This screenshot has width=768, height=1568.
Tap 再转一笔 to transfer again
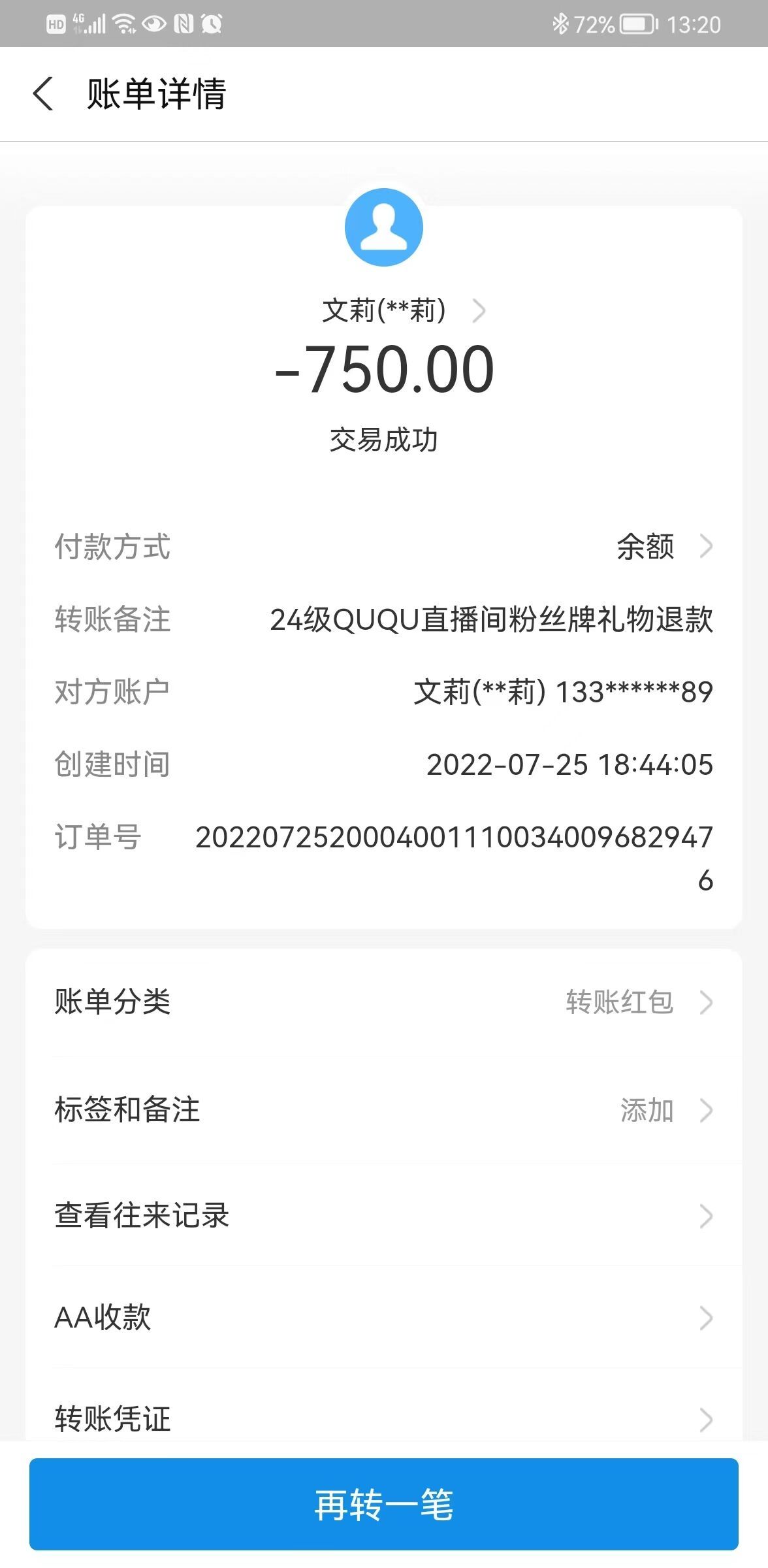(384, 1504)
